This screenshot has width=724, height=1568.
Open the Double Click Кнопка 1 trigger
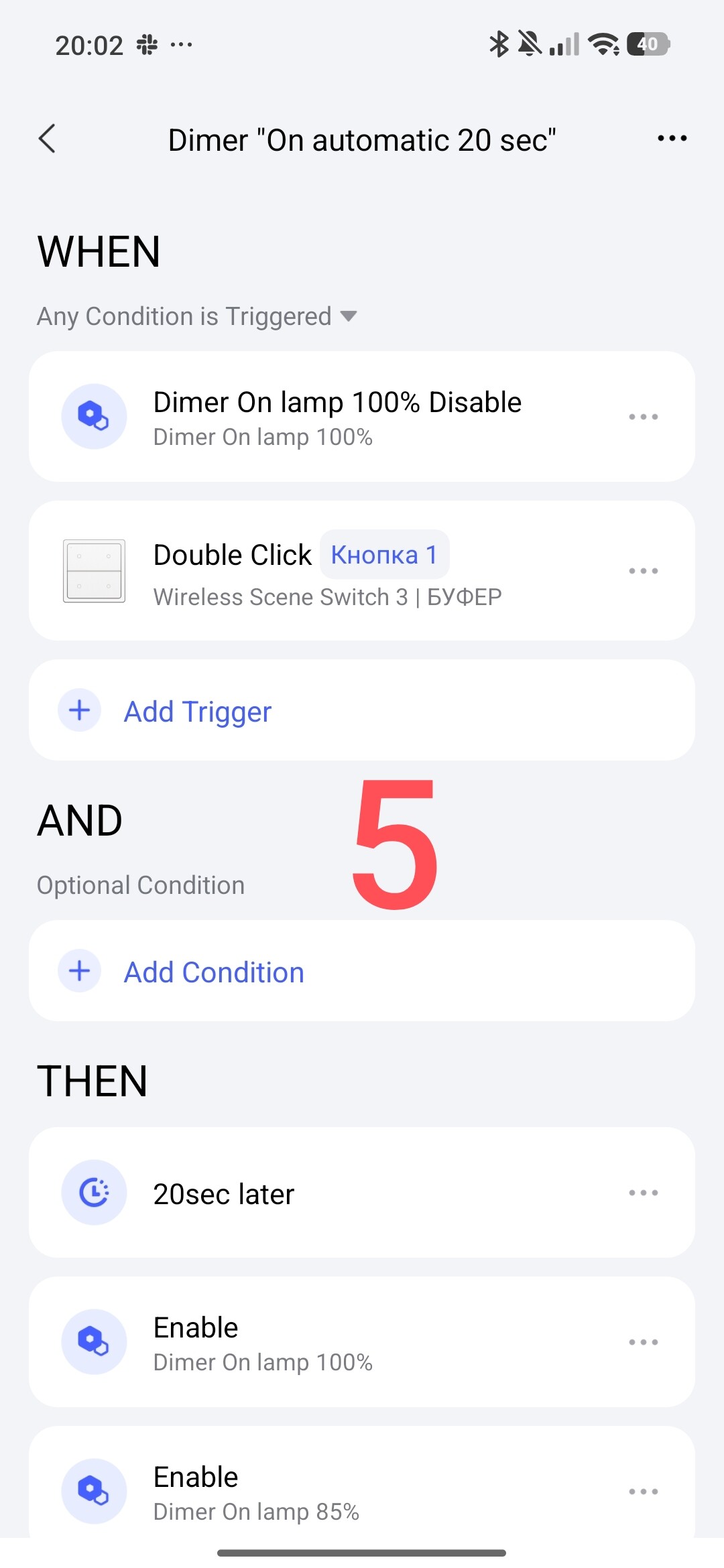click(x=362, y=571)
